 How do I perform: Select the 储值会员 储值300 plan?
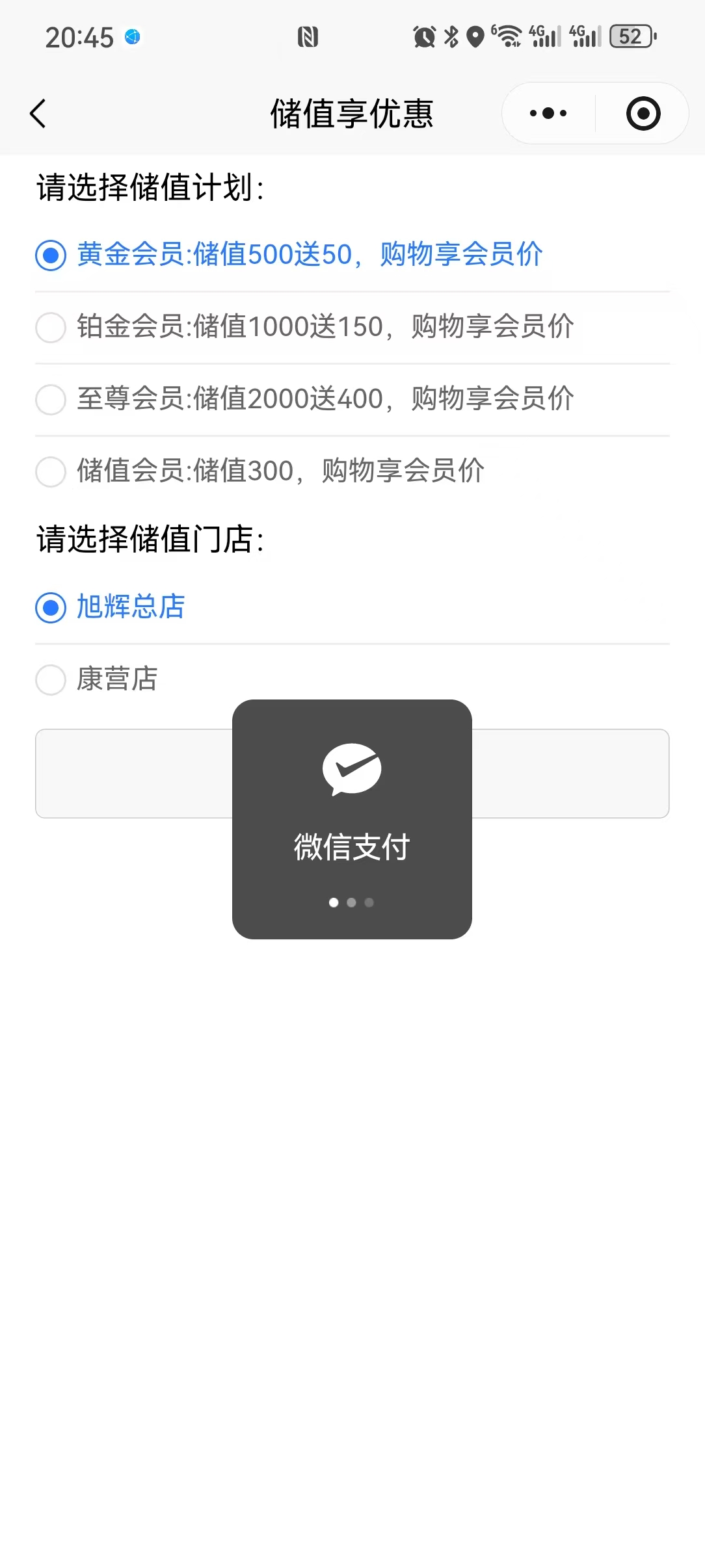pyautogui.click(x=51, y=471)
